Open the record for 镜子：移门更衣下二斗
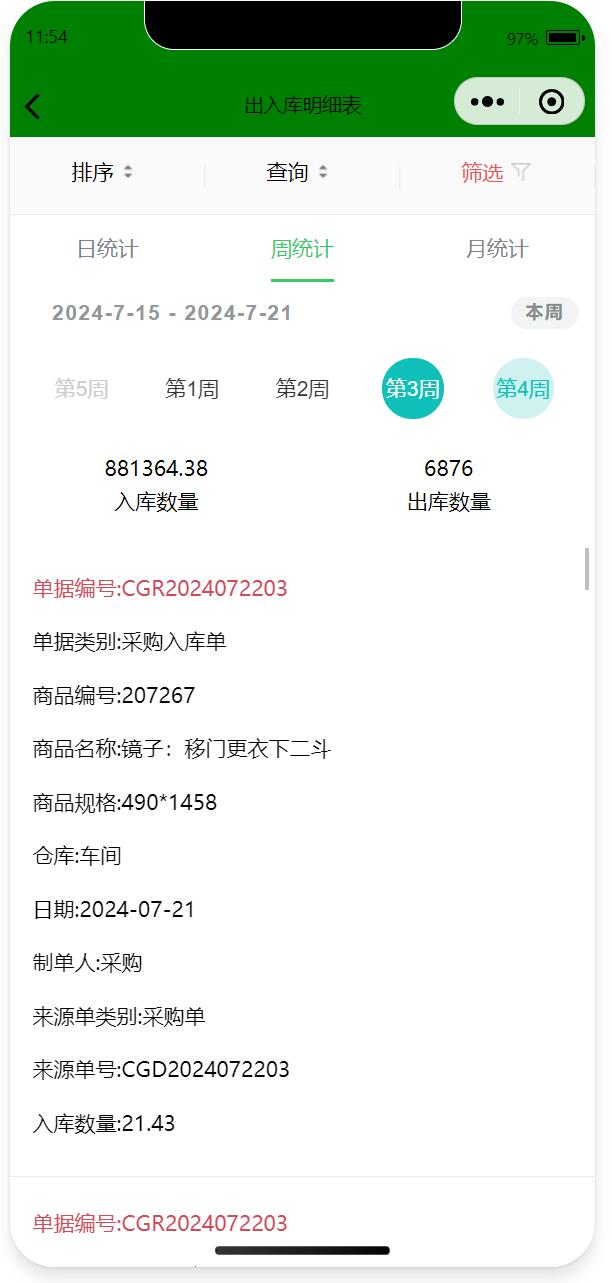Image resolution: width=612 pixels, height=1283 pixels. pyautogui.click(x=180, y=749)
